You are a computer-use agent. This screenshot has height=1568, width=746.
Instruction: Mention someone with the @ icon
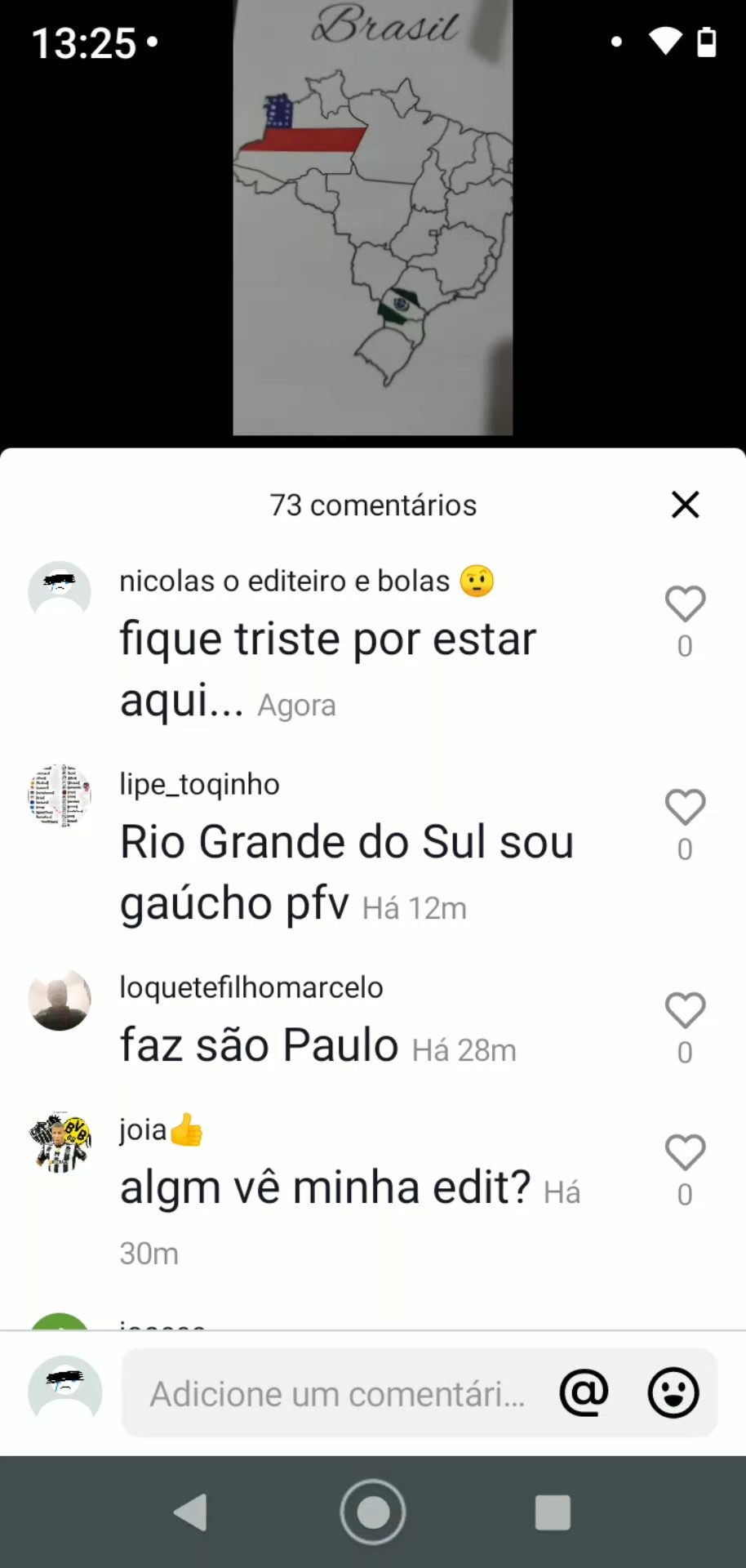(584, 1392)
